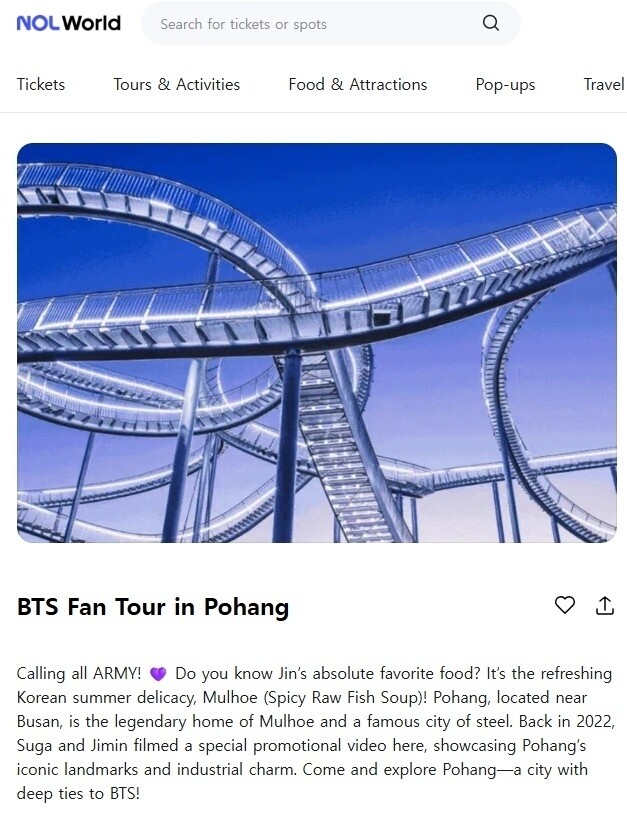Switch to the Tickets tab
Viewport: 627px width, 814px height.
click(x=41, y=85)
